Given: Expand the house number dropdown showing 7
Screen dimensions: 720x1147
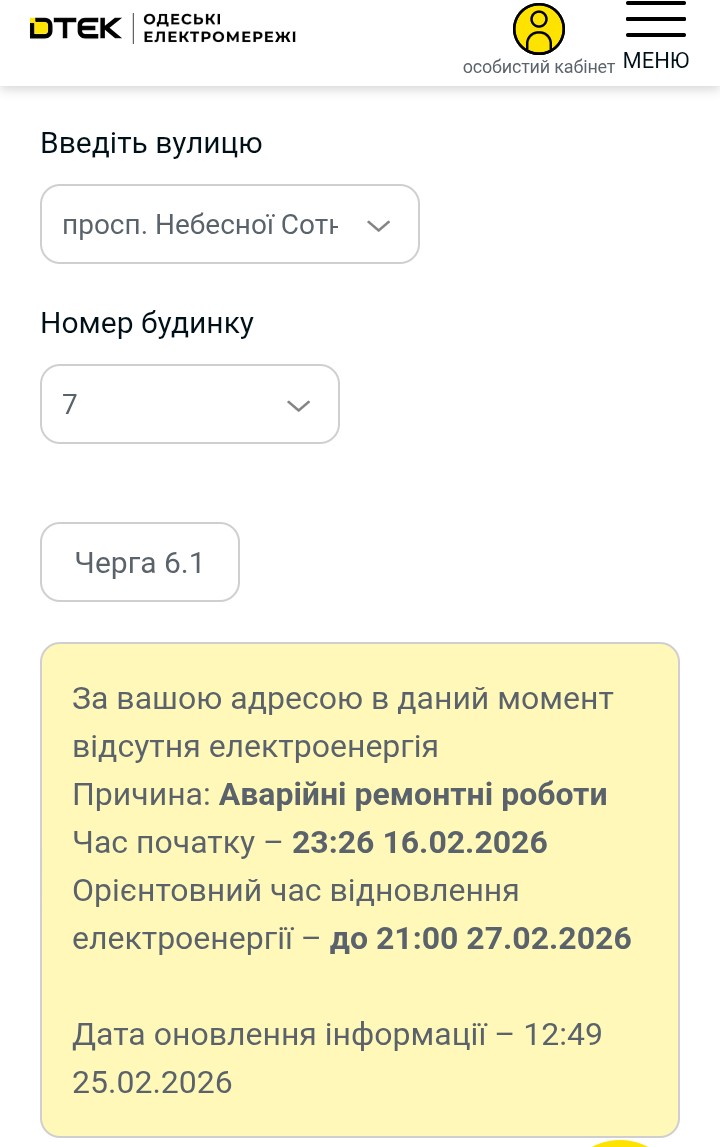Looking at the screenshot, I should click(x=189, y=404).
